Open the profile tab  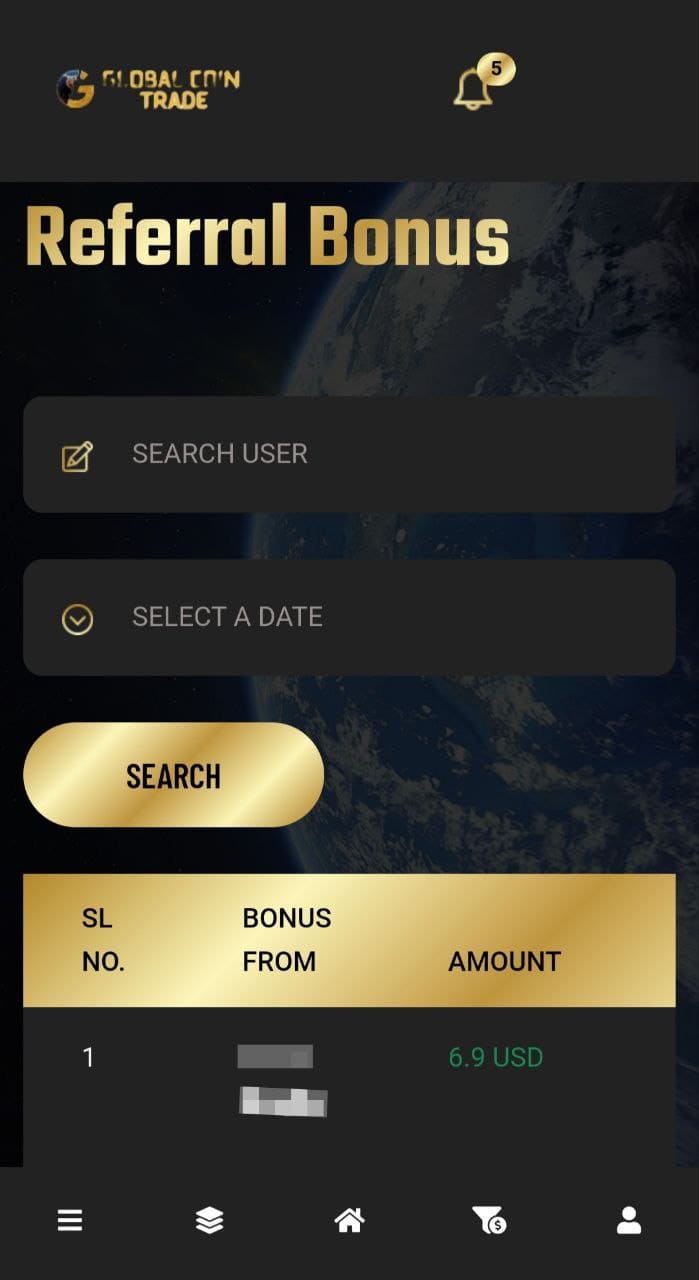(x=628, y=1220)
